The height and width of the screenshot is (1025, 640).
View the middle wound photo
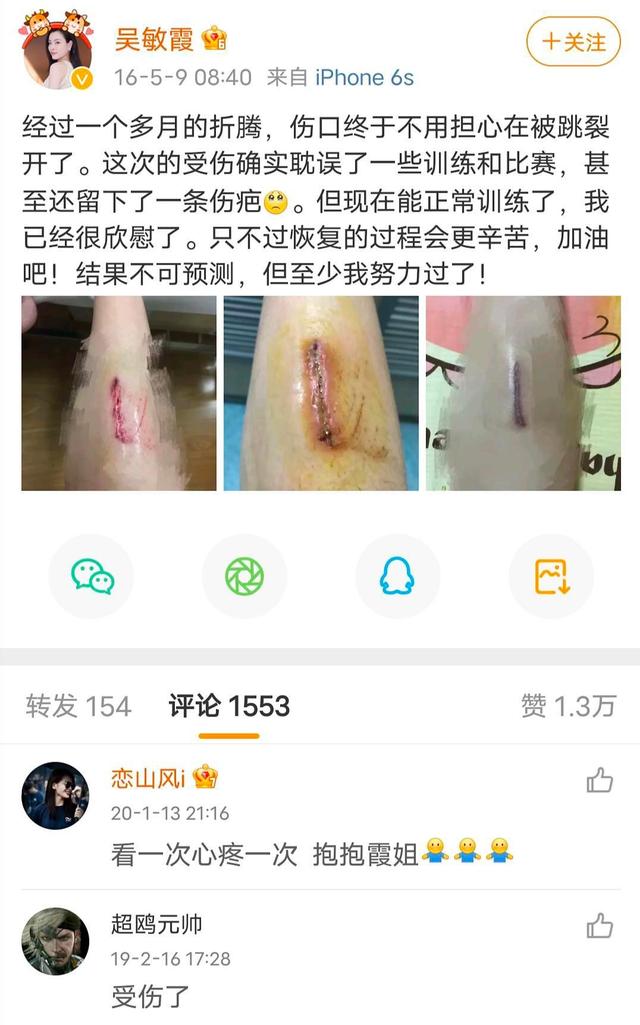tap(321, 393)
